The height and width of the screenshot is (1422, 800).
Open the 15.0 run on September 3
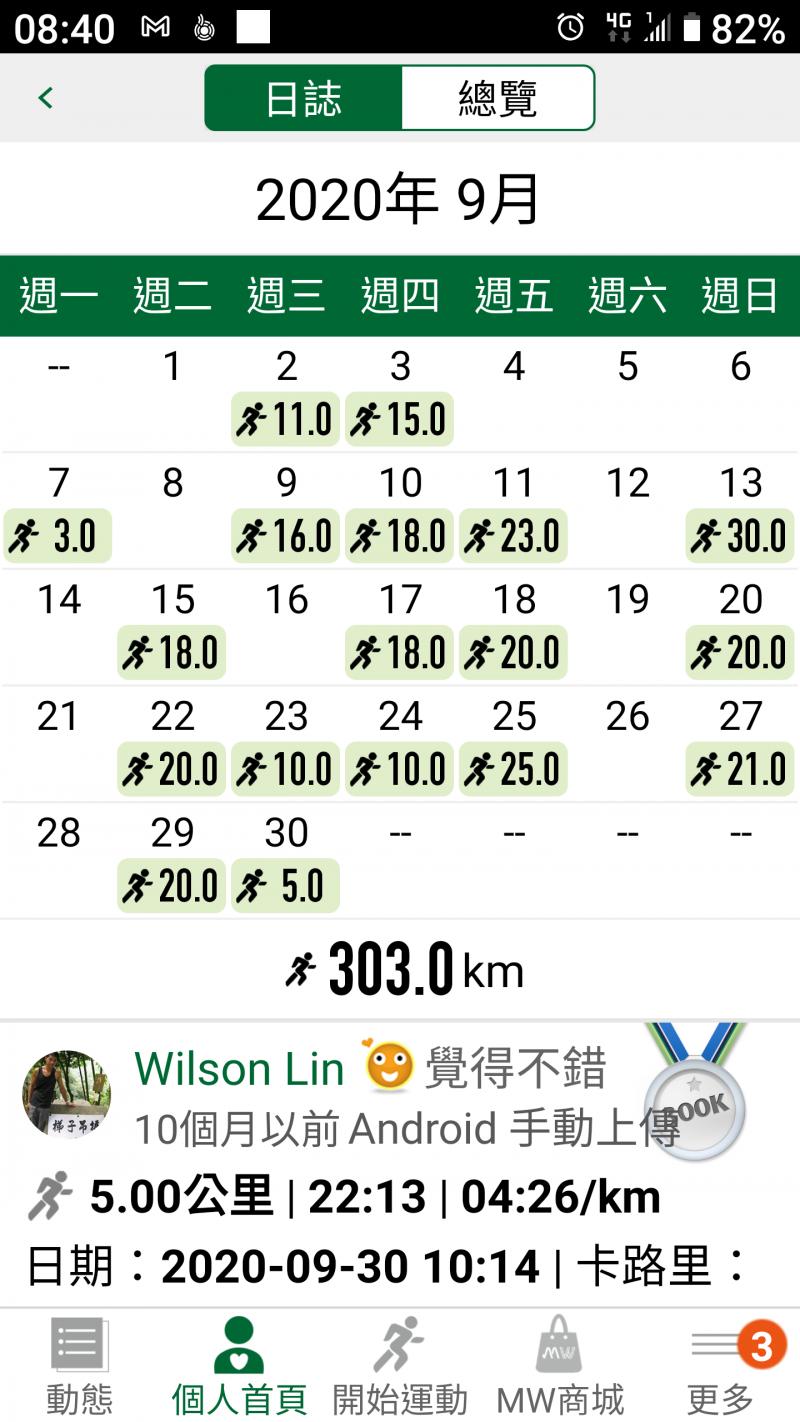[400, 419]
